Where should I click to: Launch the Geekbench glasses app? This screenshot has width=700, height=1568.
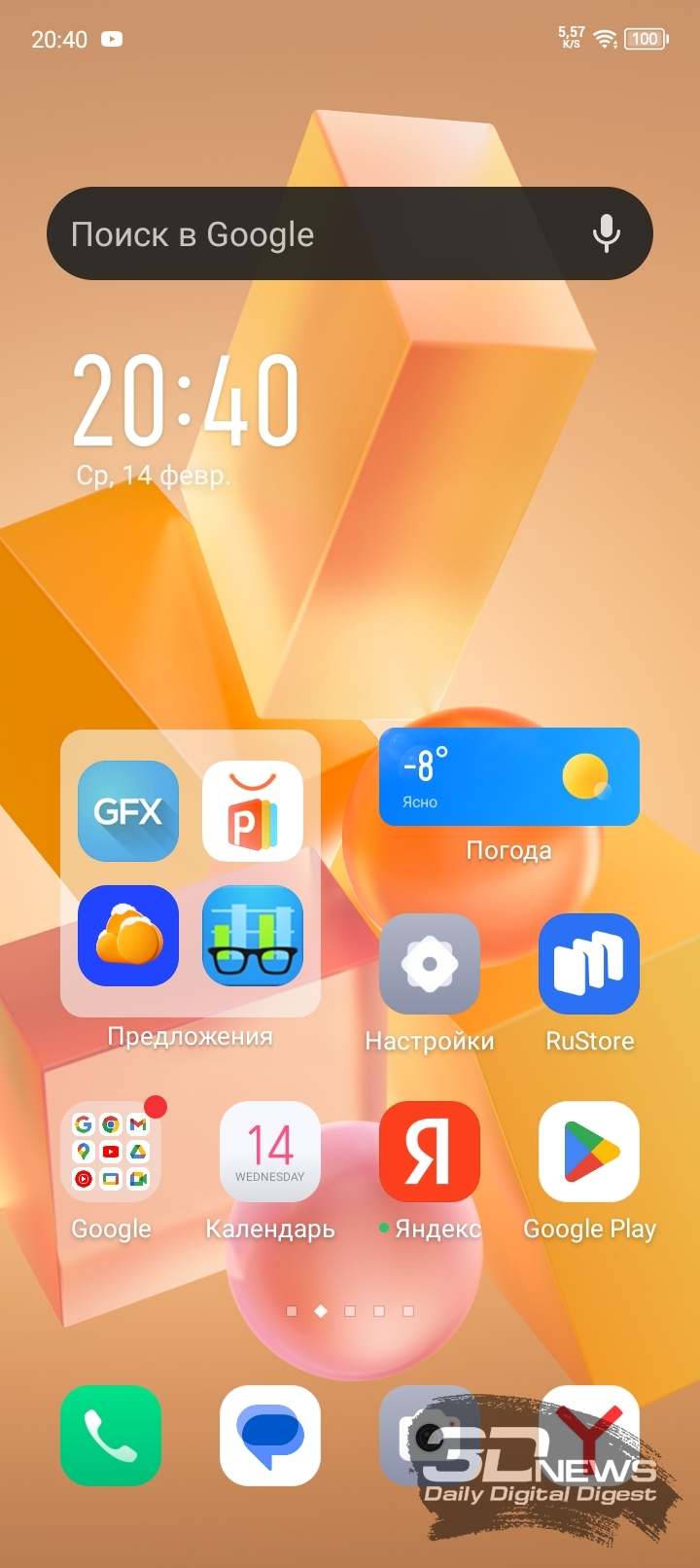tap(253, 936)
